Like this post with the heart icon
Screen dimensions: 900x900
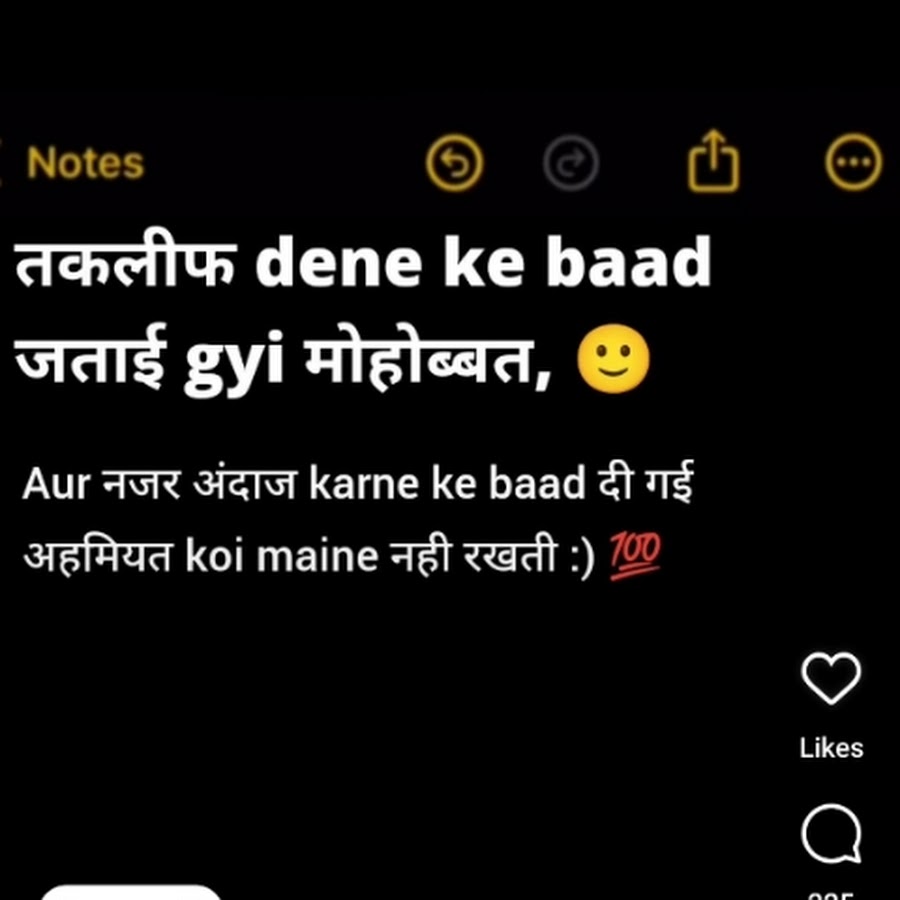[831, 679]
